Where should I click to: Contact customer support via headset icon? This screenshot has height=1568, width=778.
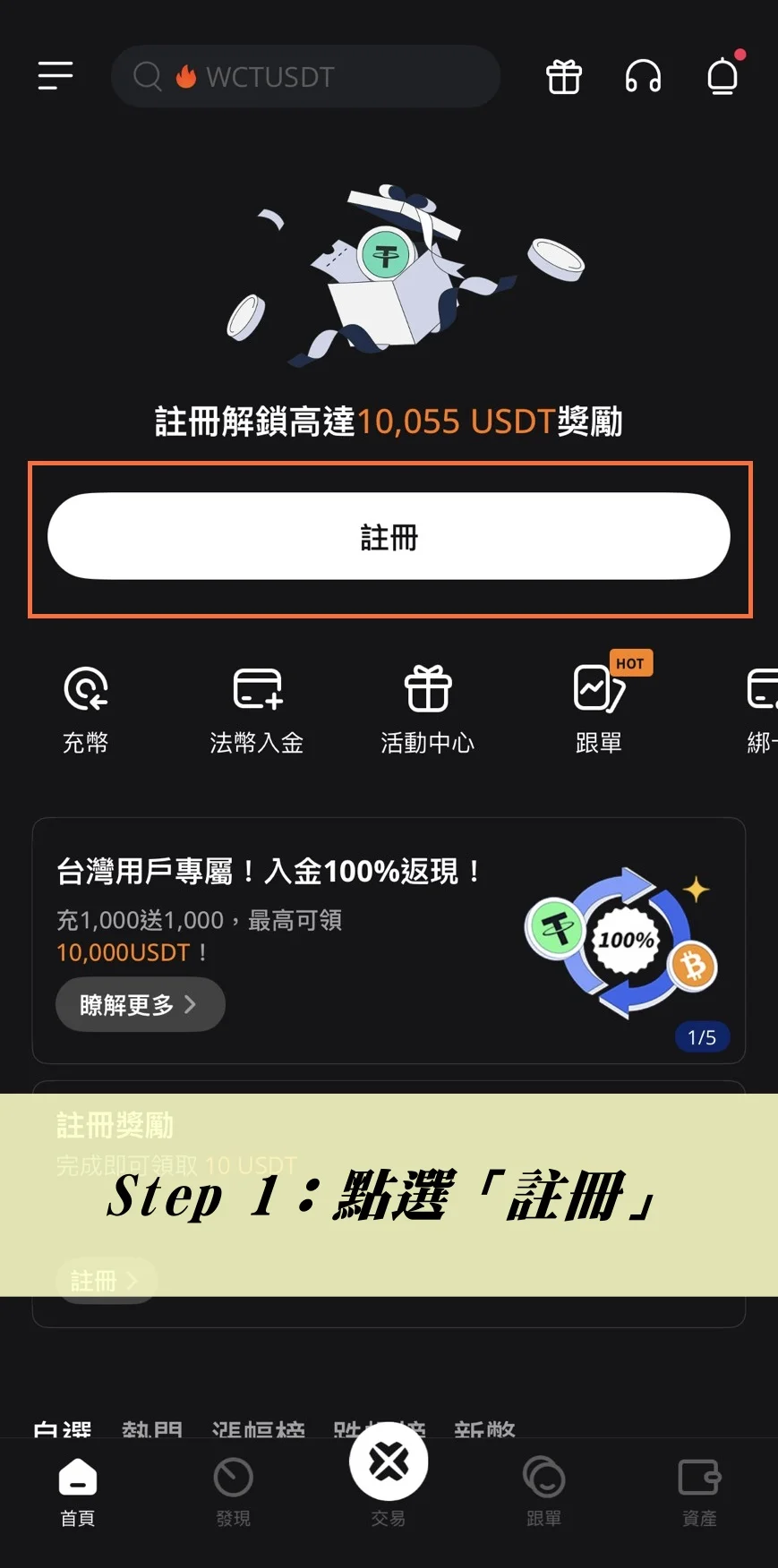point(644,76)
